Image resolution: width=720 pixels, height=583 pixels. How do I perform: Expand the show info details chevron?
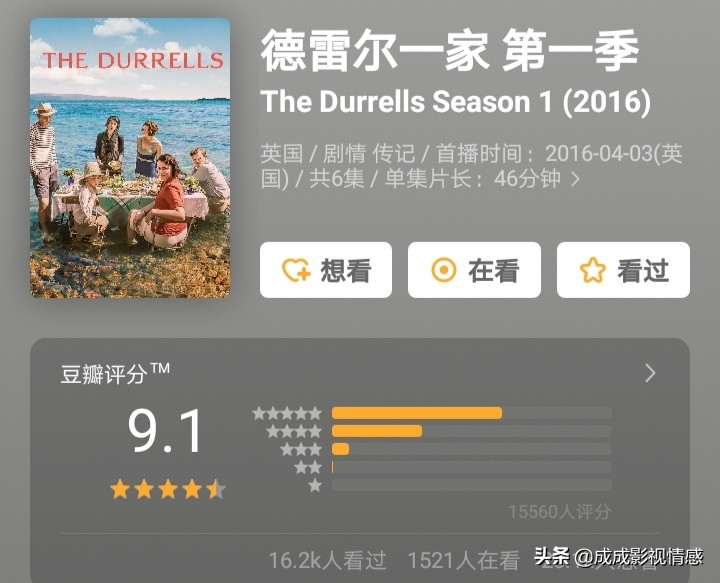(x=575, y=180)
